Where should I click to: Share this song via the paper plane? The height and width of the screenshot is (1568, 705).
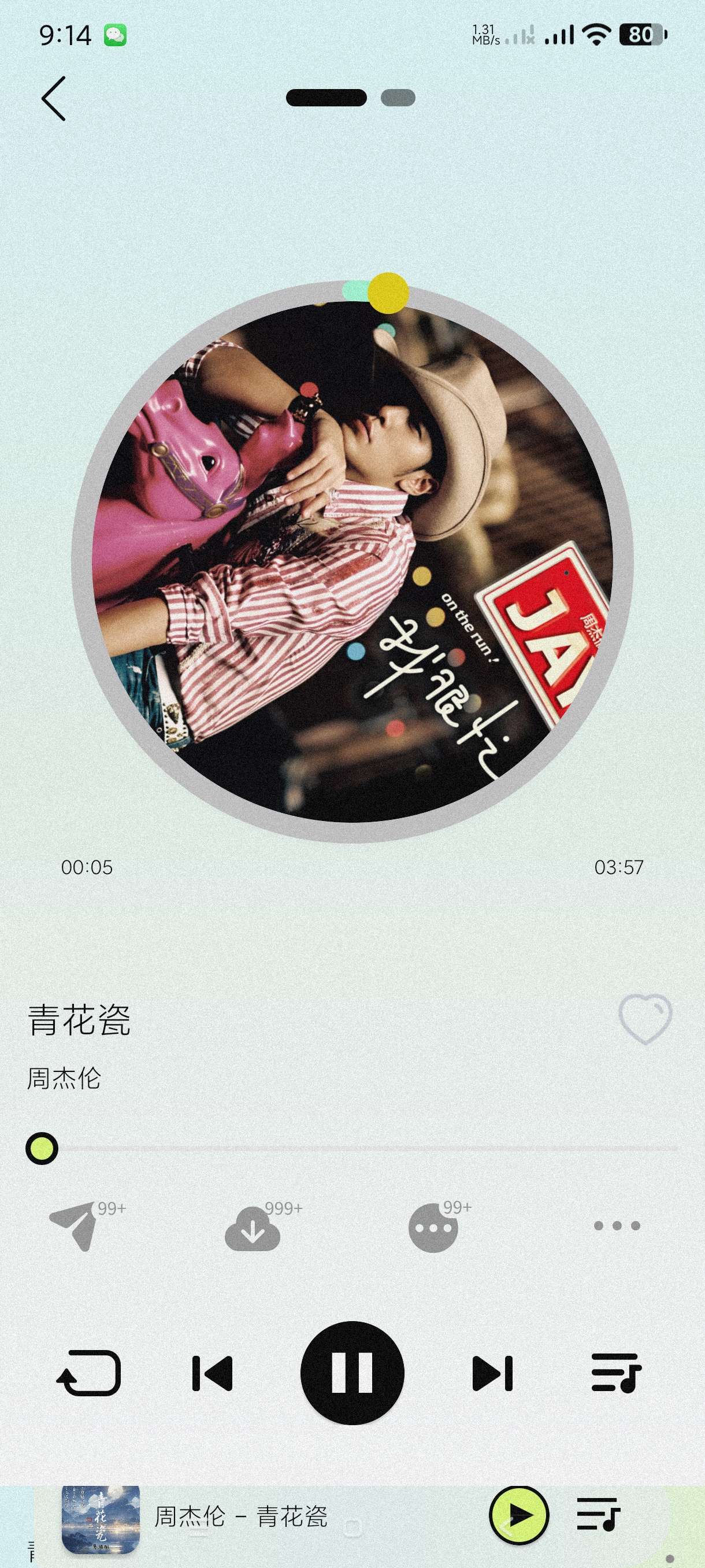point(74,1226)
